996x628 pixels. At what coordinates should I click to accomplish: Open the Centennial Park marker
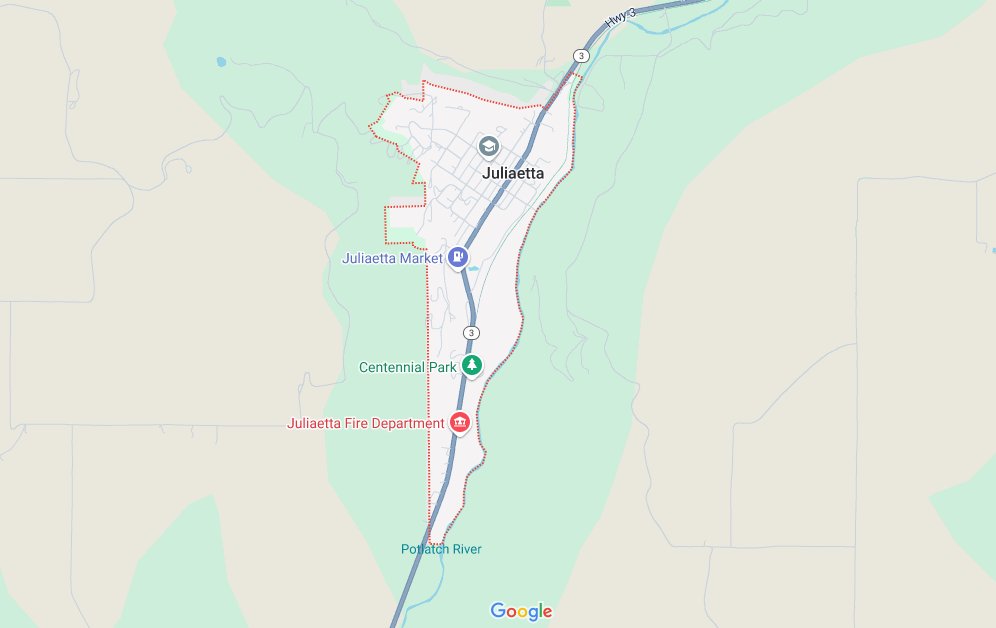tap(471, 365)
